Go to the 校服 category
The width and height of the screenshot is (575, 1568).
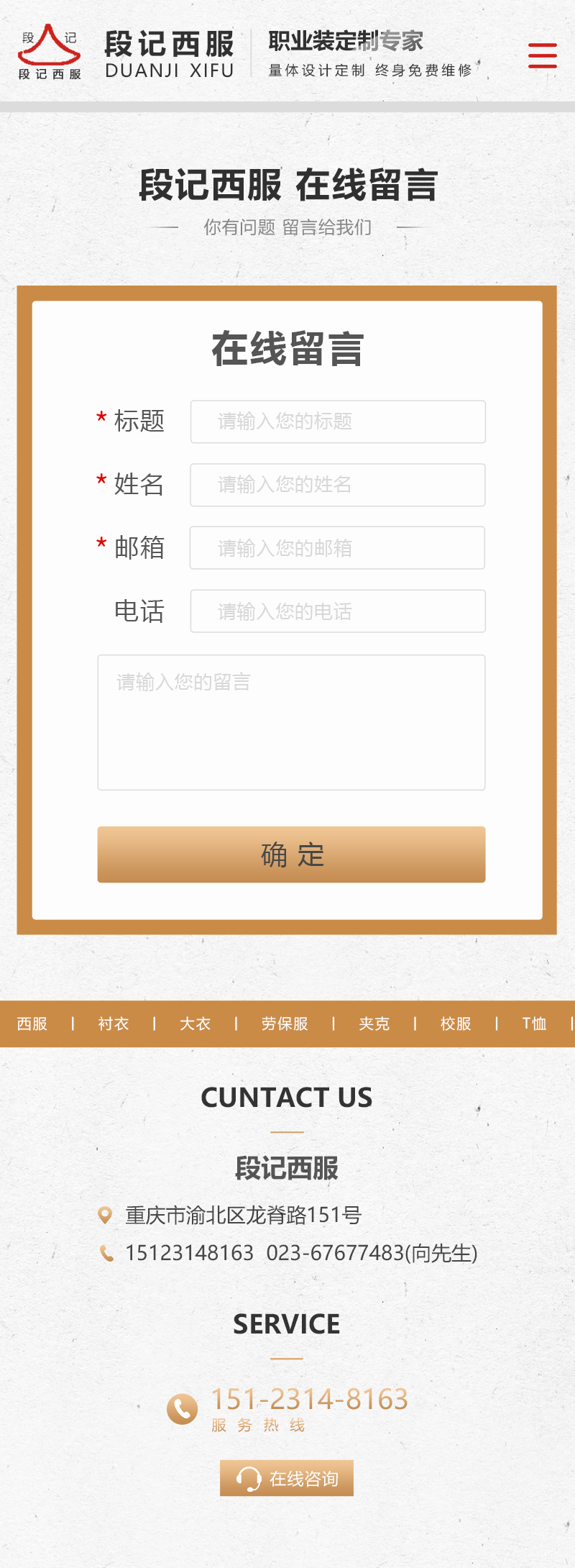click(x=456, y=1024)
